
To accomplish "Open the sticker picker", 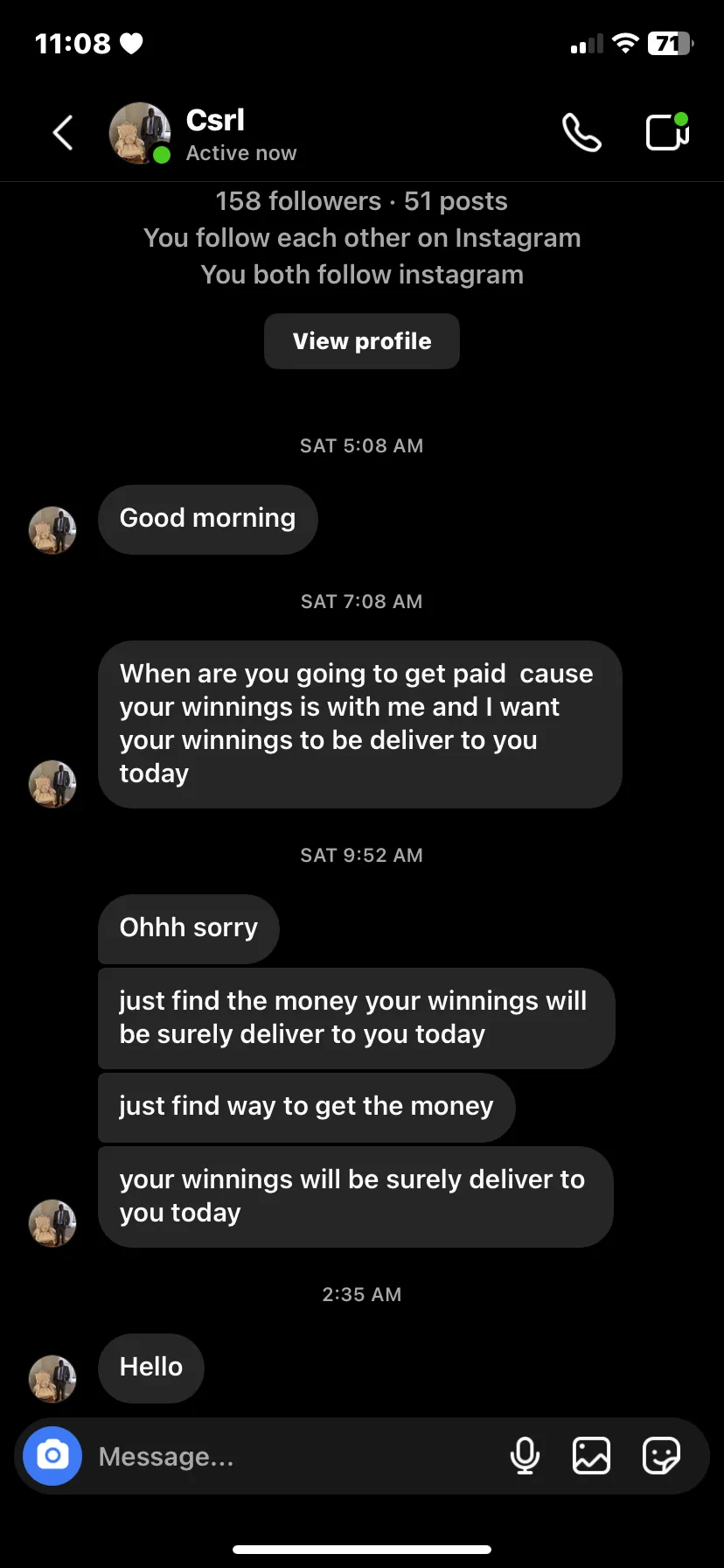I will coord(661,1456).
